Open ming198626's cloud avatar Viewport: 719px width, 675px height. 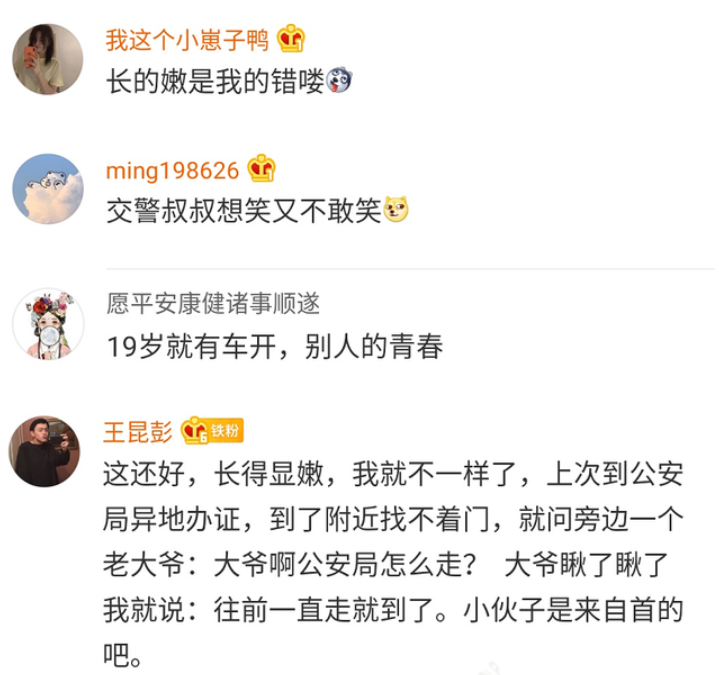click(48, 190)
